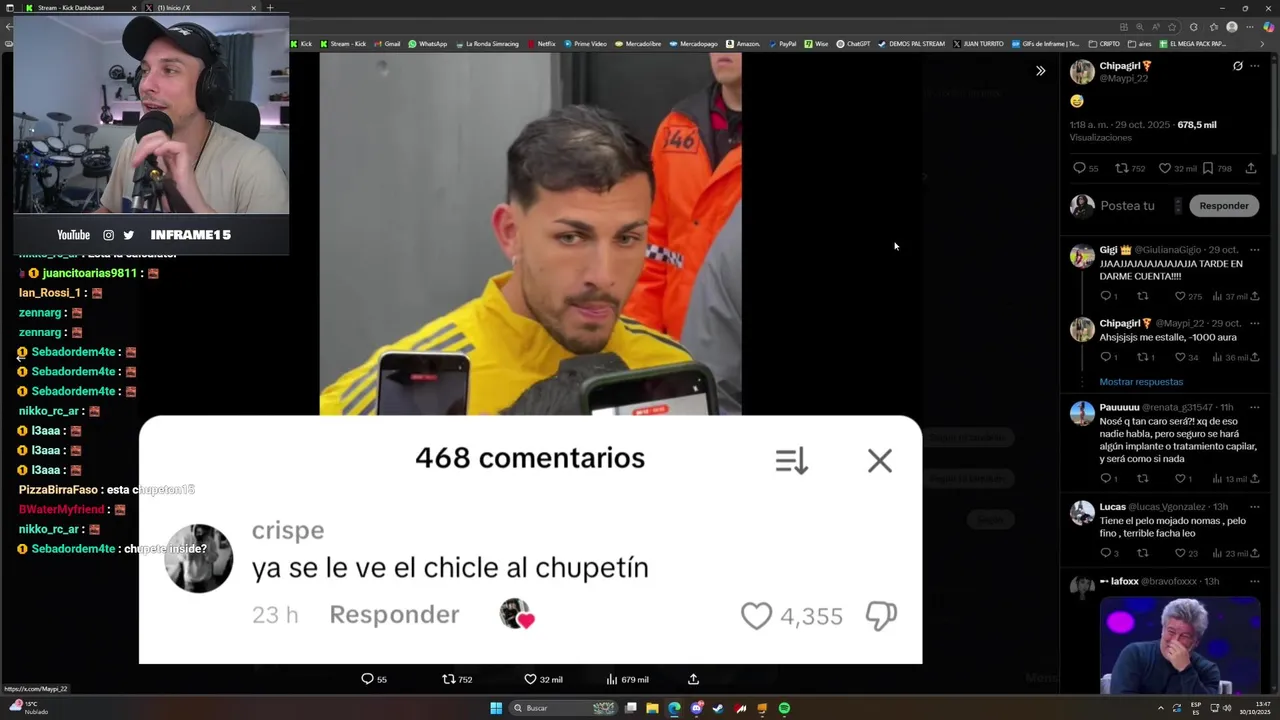Screen dimensions: 1280x720
Task: Open the Postea tu respuesta field
Action: pyautogui.click(x=1127, y=206)
